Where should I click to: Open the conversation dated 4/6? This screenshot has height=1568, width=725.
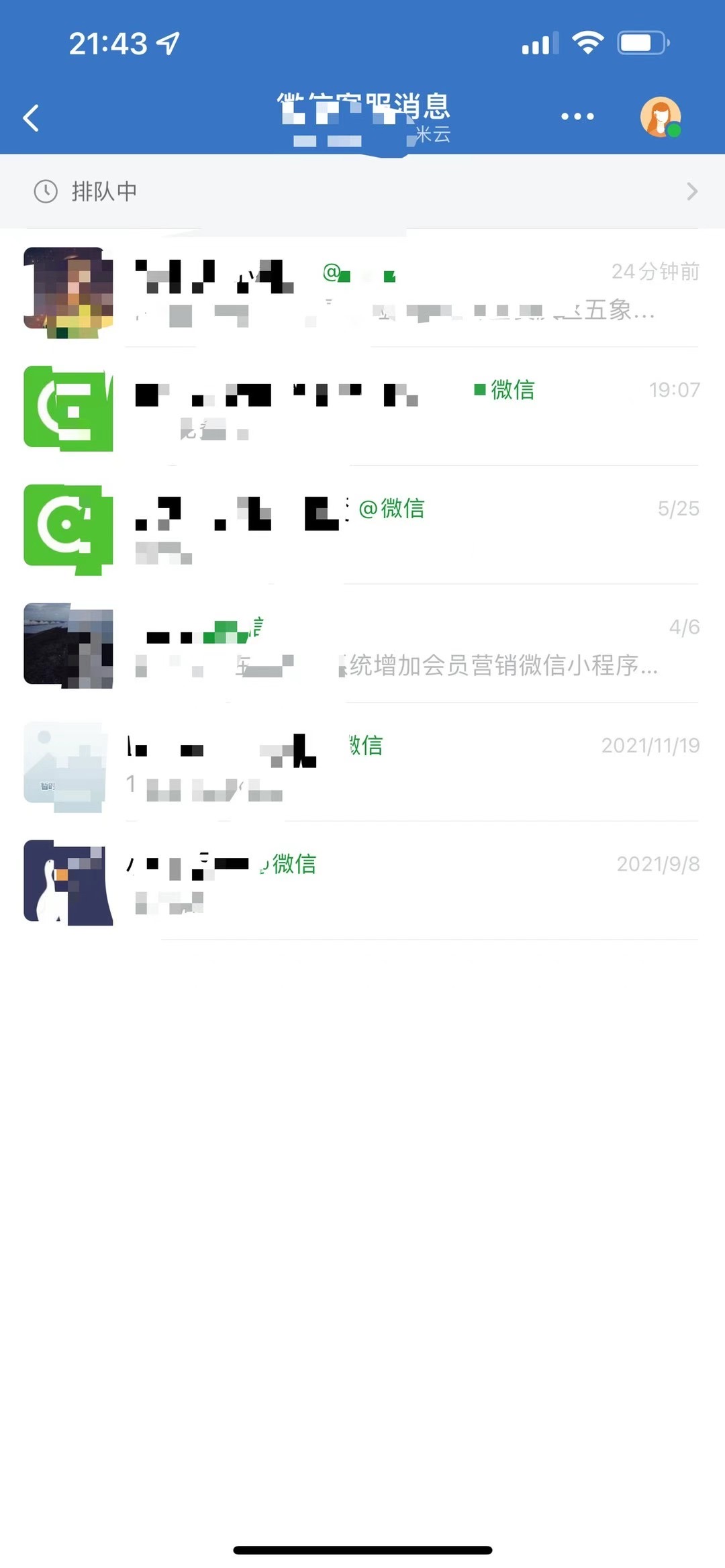click(x=403, y=646)
